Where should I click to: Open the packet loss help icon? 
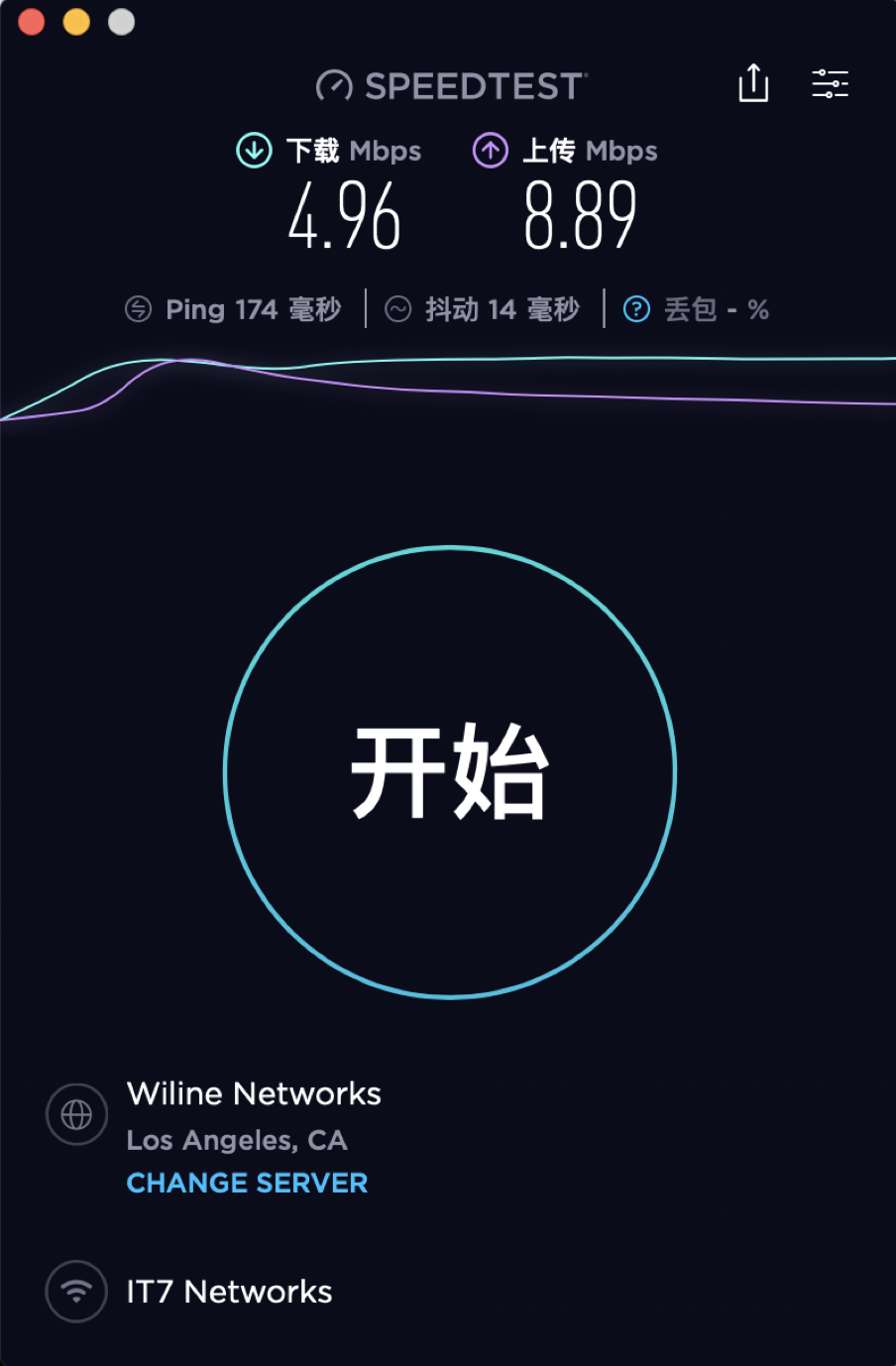click(x=635, y=309)
